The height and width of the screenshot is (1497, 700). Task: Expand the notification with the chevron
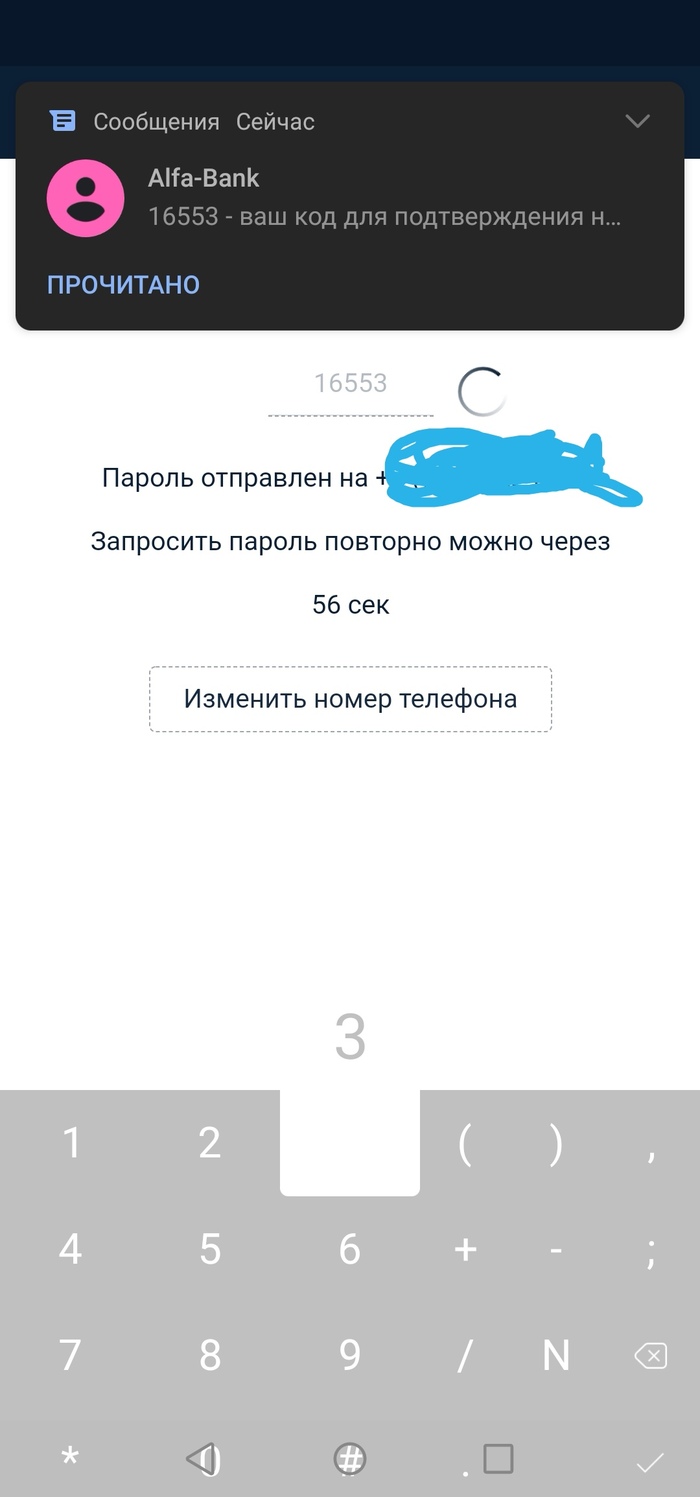click(637, 121)
